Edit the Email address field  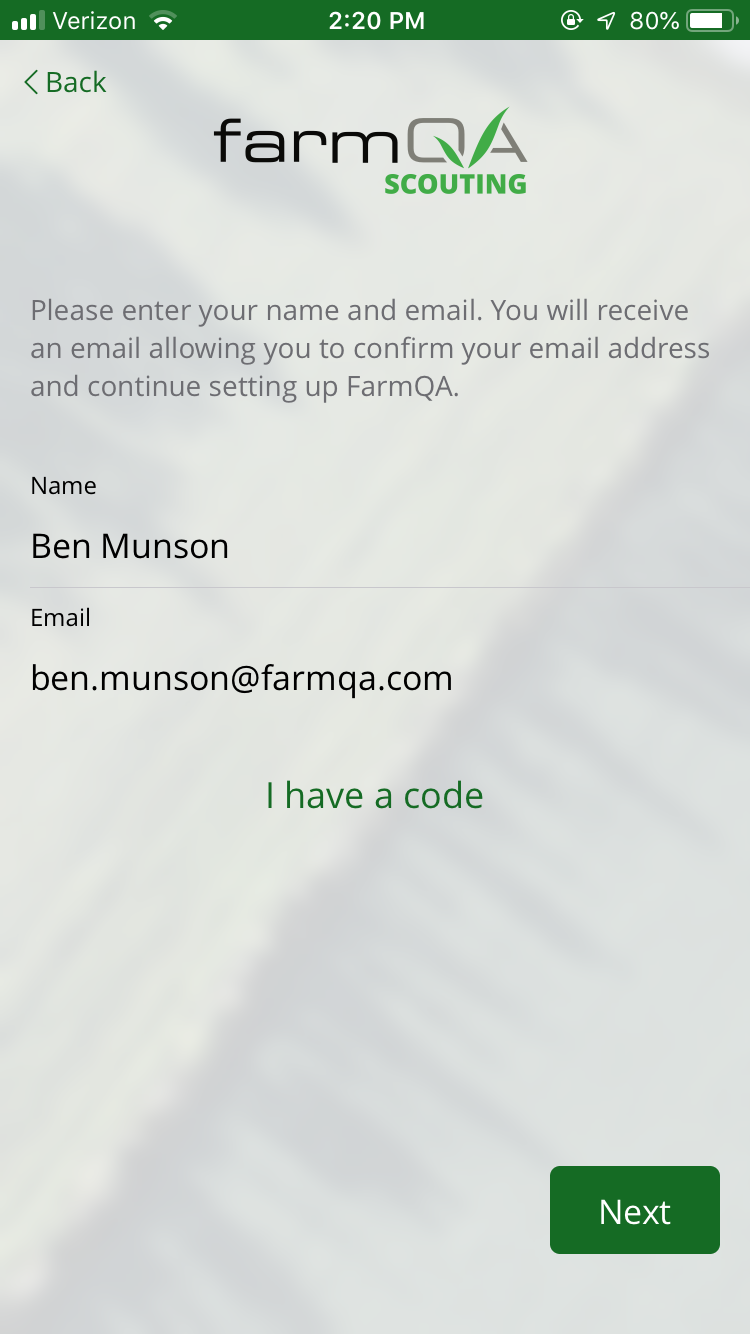375,678
